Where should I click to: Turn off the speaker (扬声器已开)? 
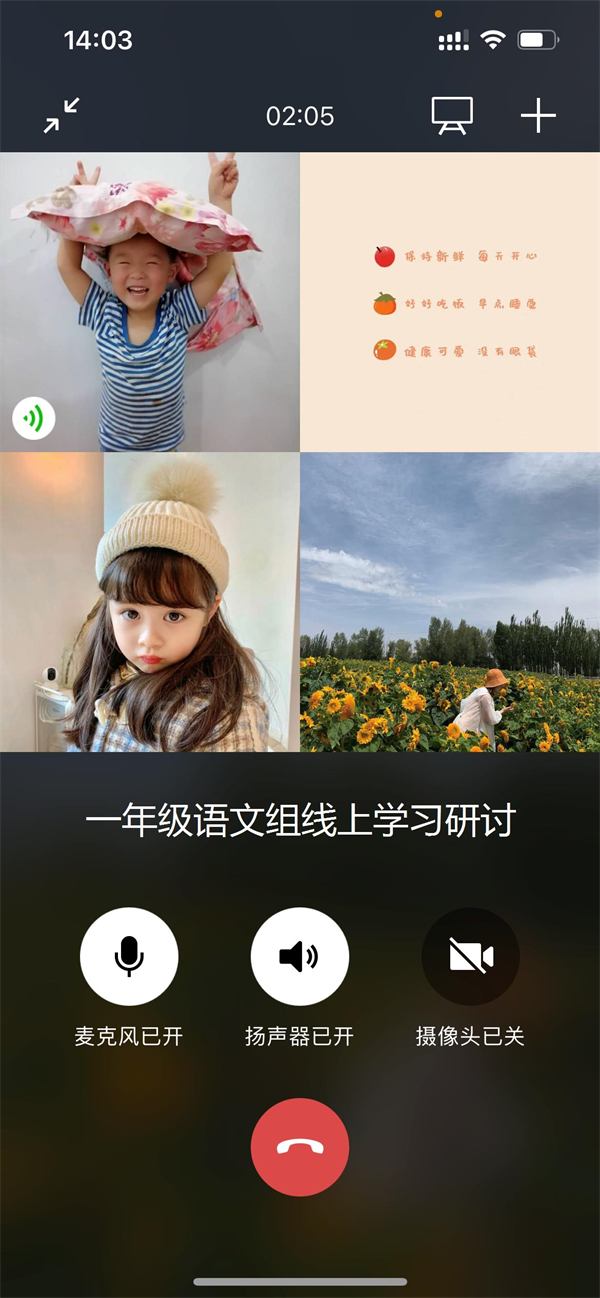click(x=300, y=956)
